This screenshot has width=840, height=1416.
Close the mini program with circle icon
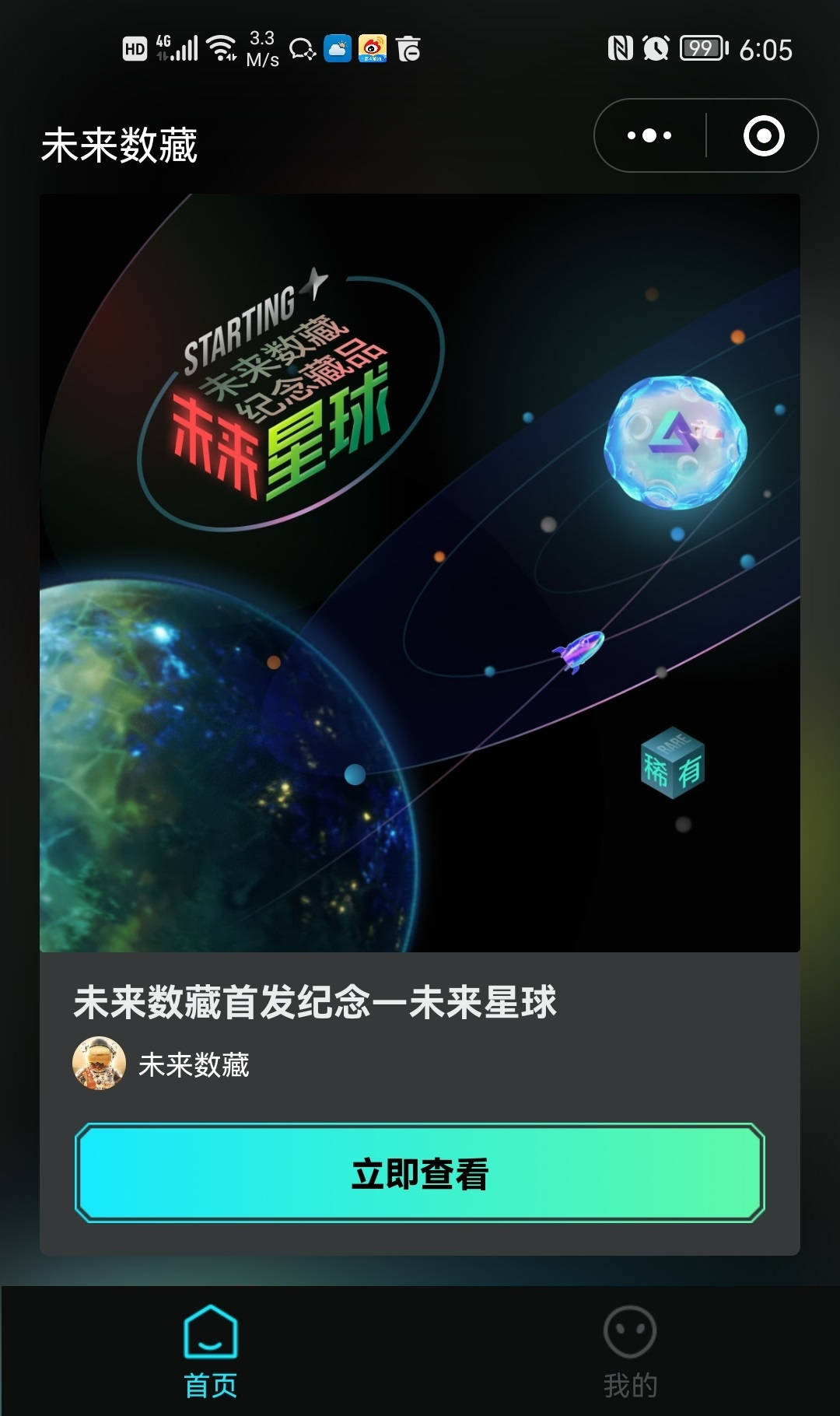coord(764,135)
